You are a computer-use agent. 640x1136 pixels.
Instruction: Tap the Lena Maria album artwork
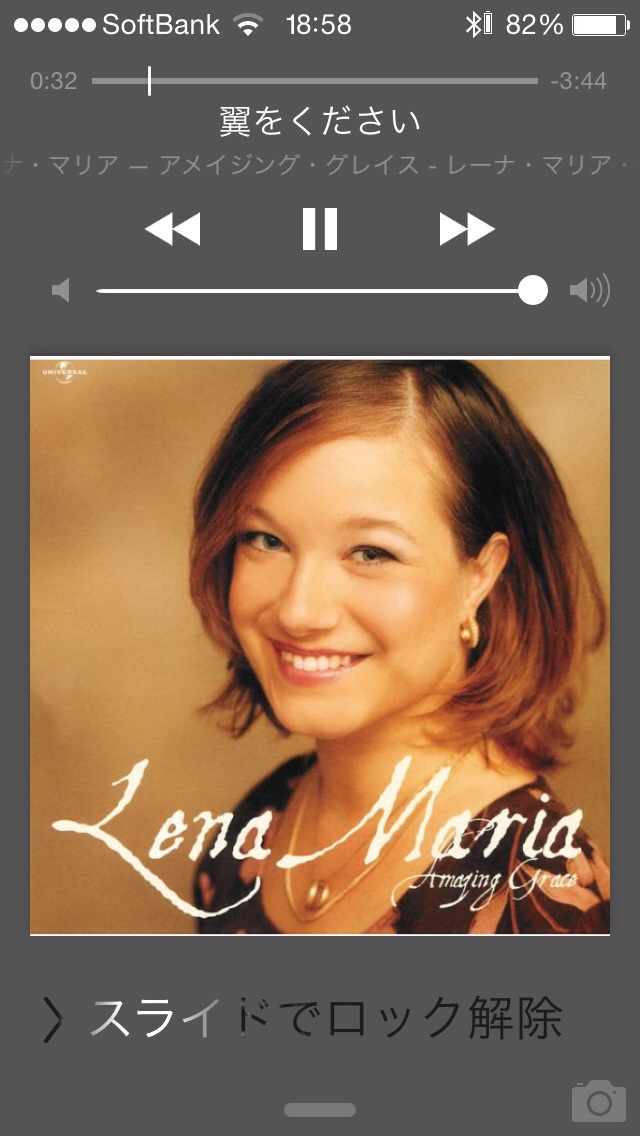coord(320,646)
